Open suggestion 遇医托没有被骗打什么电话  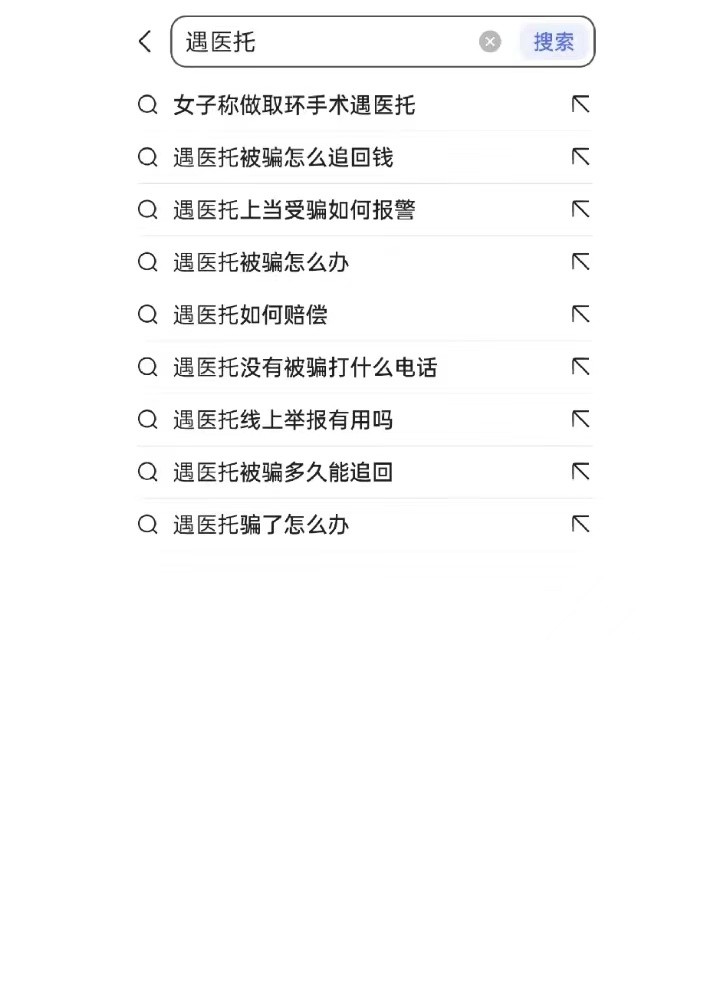pos(305,367)
